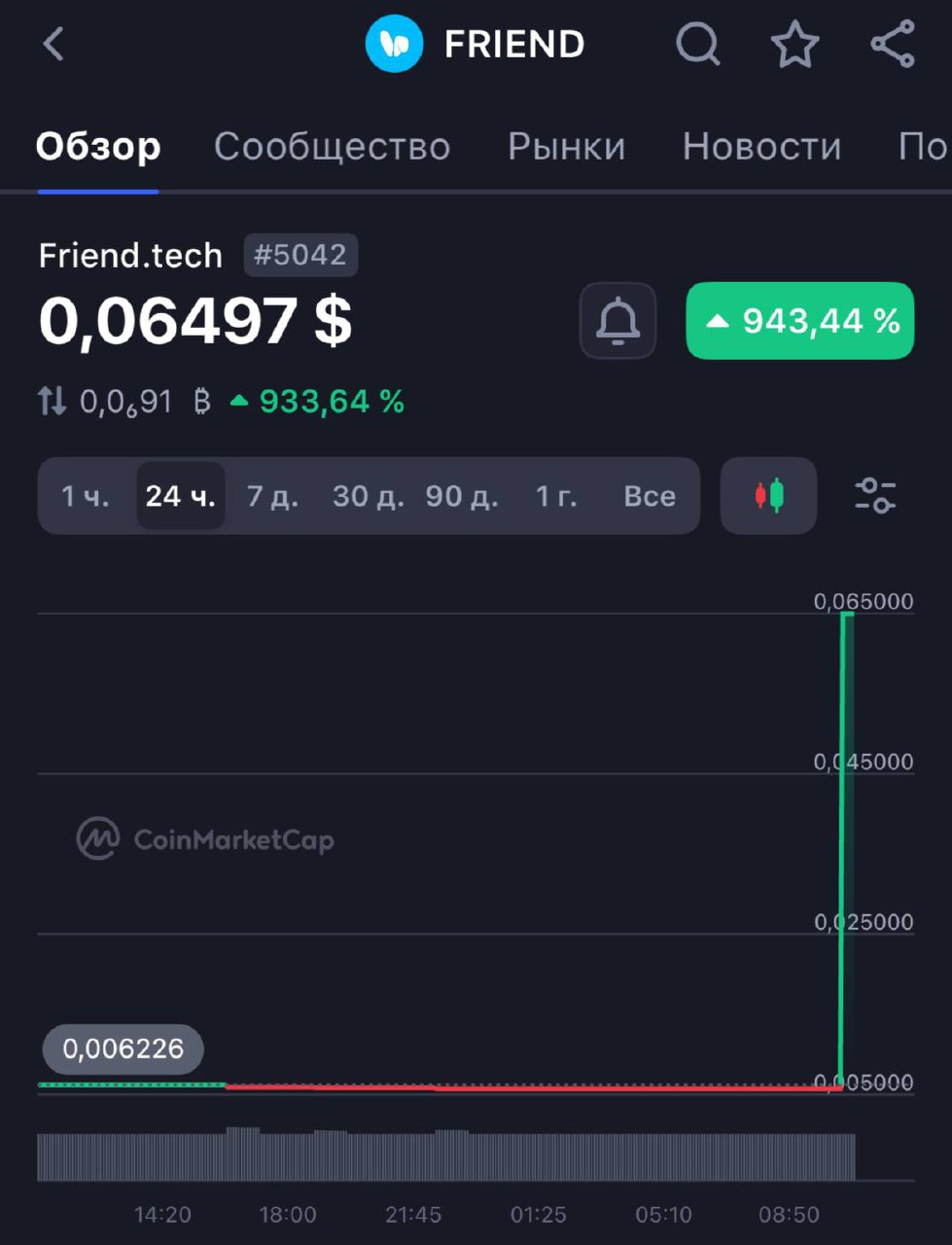This screenshot has height=1245, width=952.
Task: Switch the chart to 7 д.
Action: click(272, 496)
